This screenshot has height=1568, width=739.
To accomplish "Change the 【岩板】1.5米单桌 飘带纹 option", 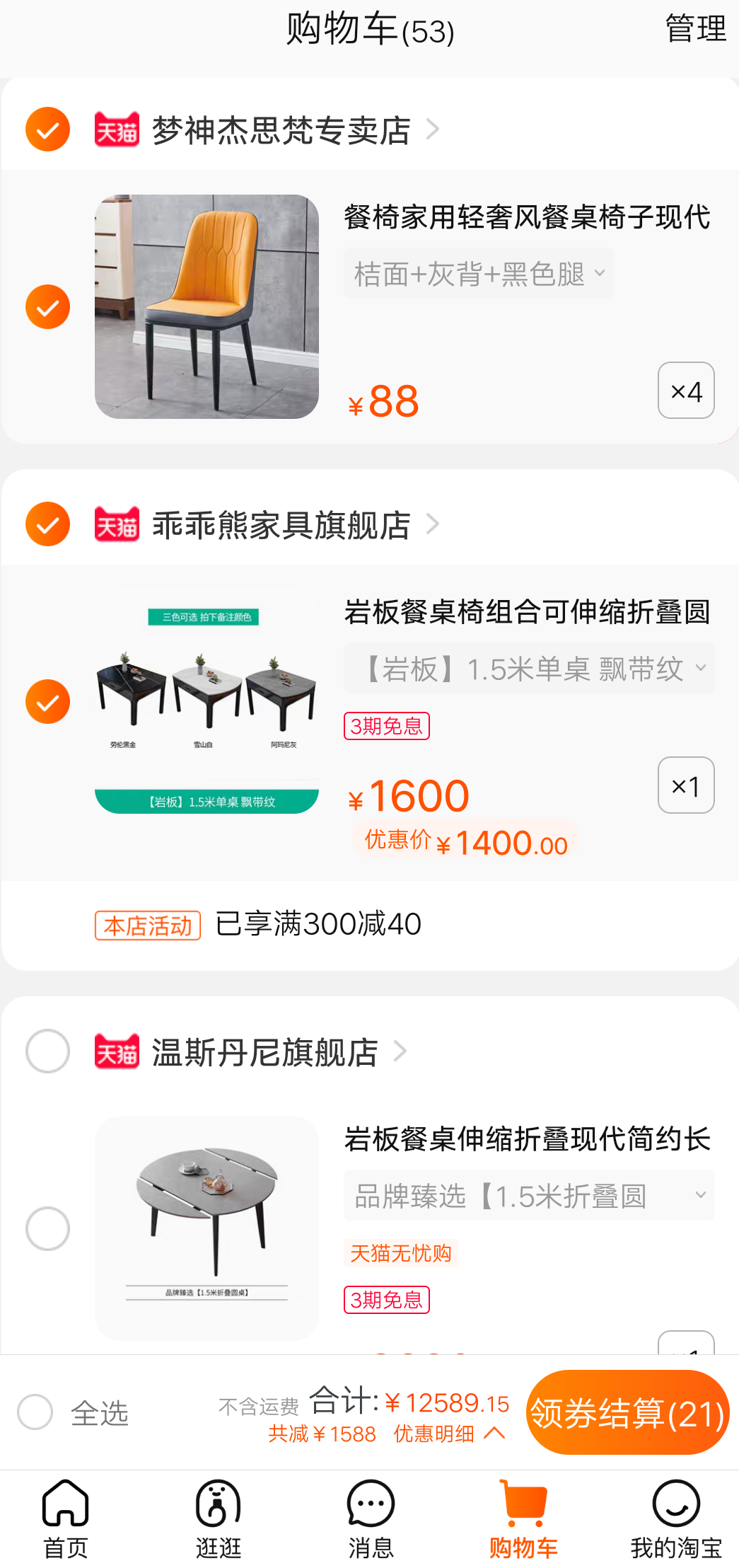I will click(x=529, y=669).
